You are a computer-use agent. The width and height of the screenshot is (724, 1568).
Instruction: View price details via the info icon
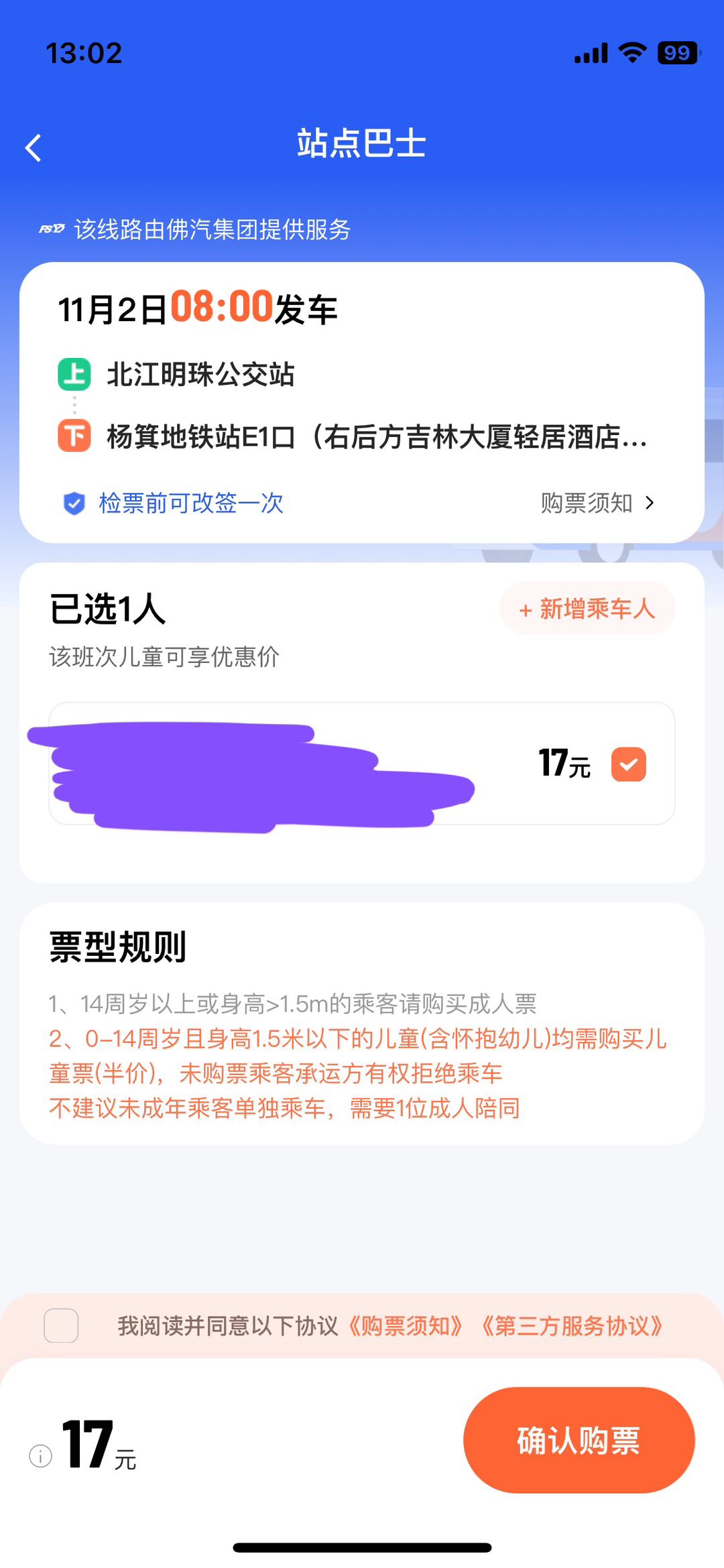[x=41, y=1456]
